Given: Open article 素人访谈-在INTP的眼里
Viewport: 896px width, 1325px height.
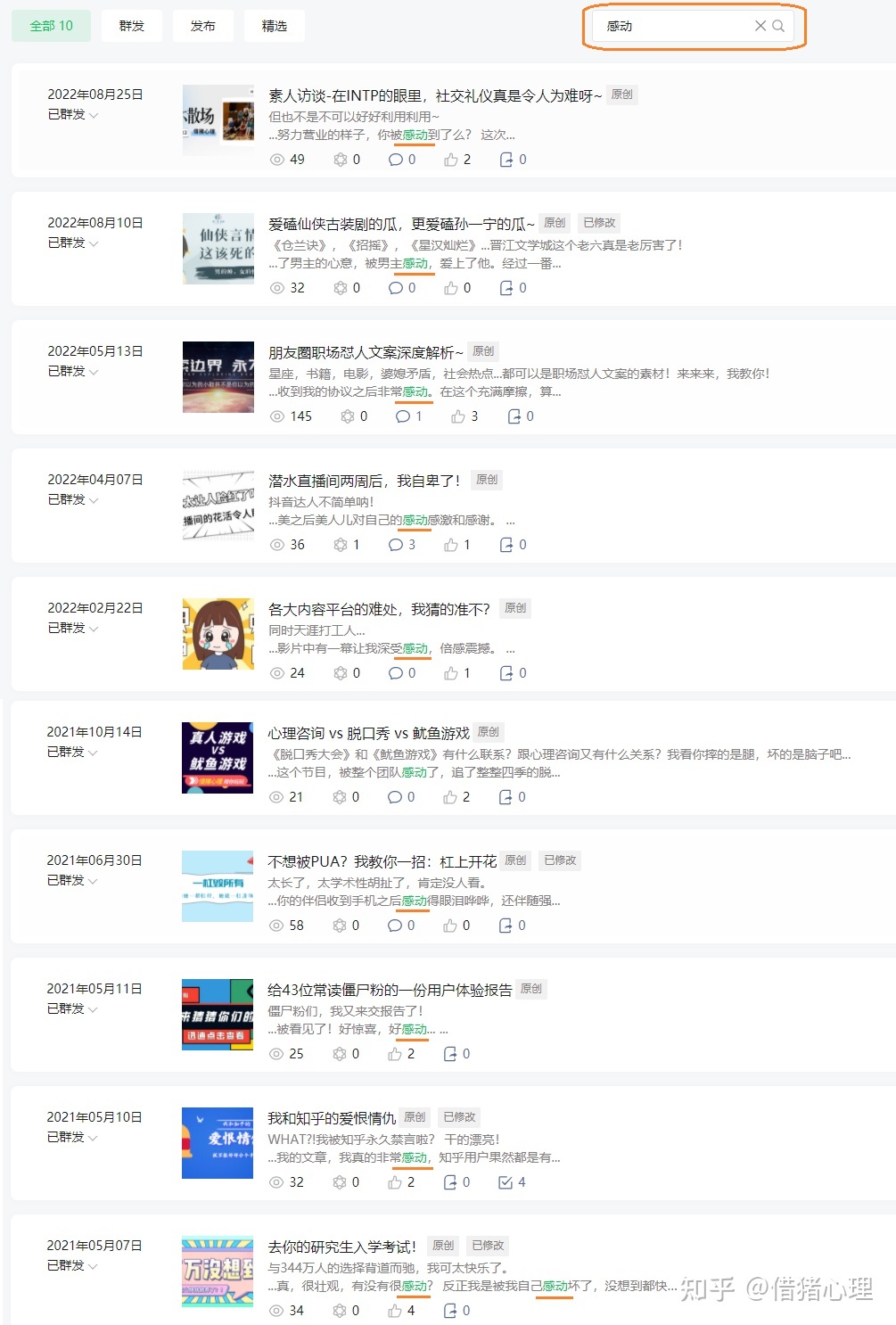Looking at the screenshot, I should pos(434,95).
